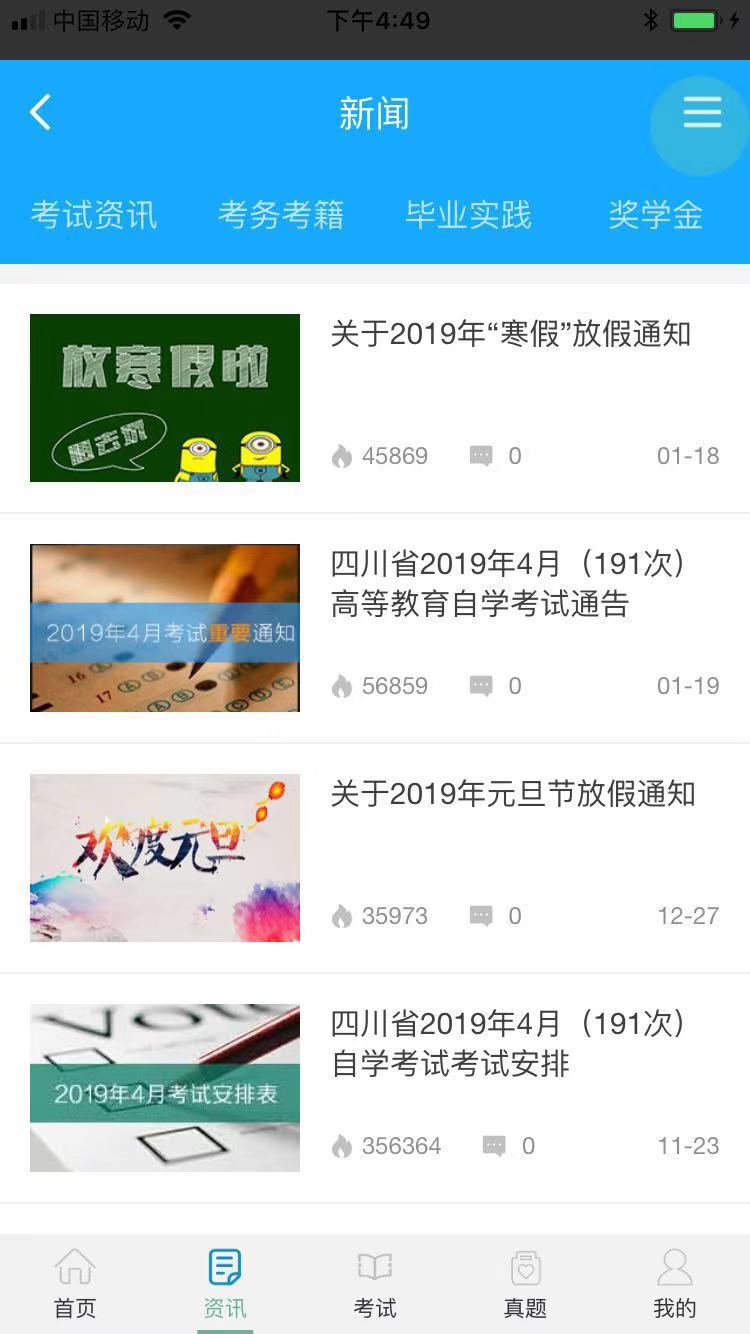The height and width of the screenshot is (1334, 750).
Task: Open the 关于2019年"寒假"放假通知 article
Action: tap(510, 334)
